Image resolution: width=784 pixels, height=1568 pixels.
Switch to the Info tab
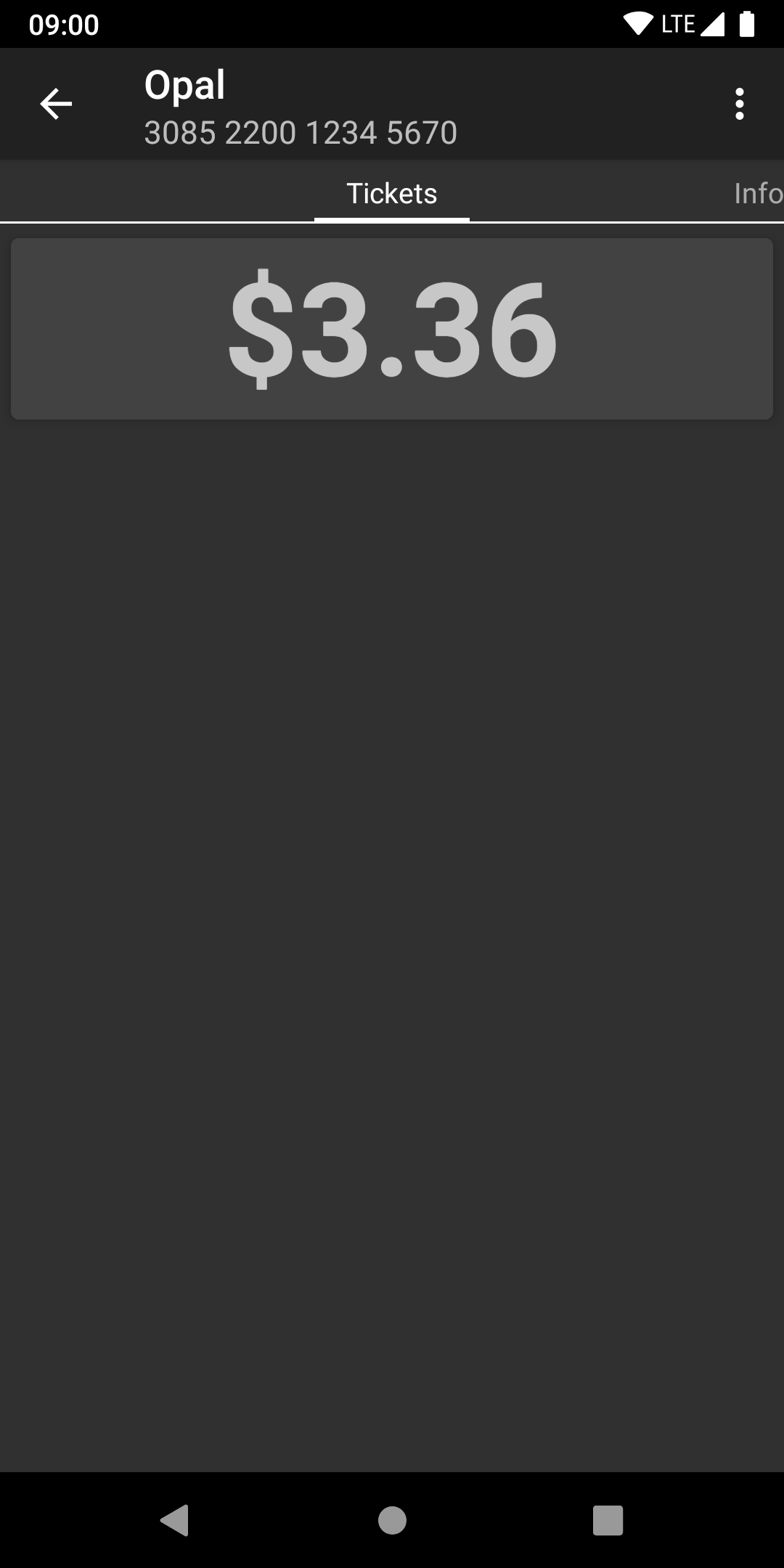pyautogui.click(x=758, y=194)
